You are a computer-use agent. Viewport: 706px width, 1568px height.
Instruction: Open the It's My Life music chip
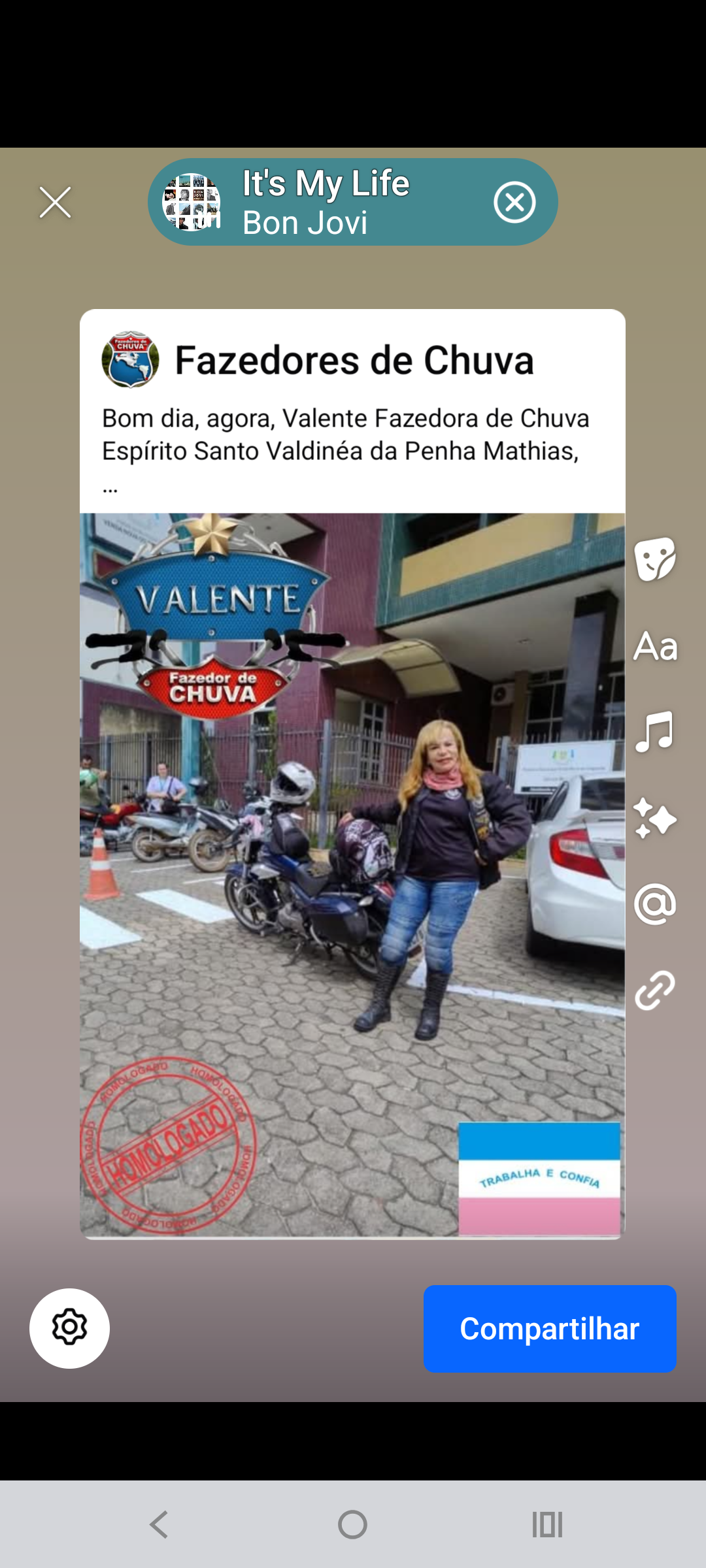327,203
